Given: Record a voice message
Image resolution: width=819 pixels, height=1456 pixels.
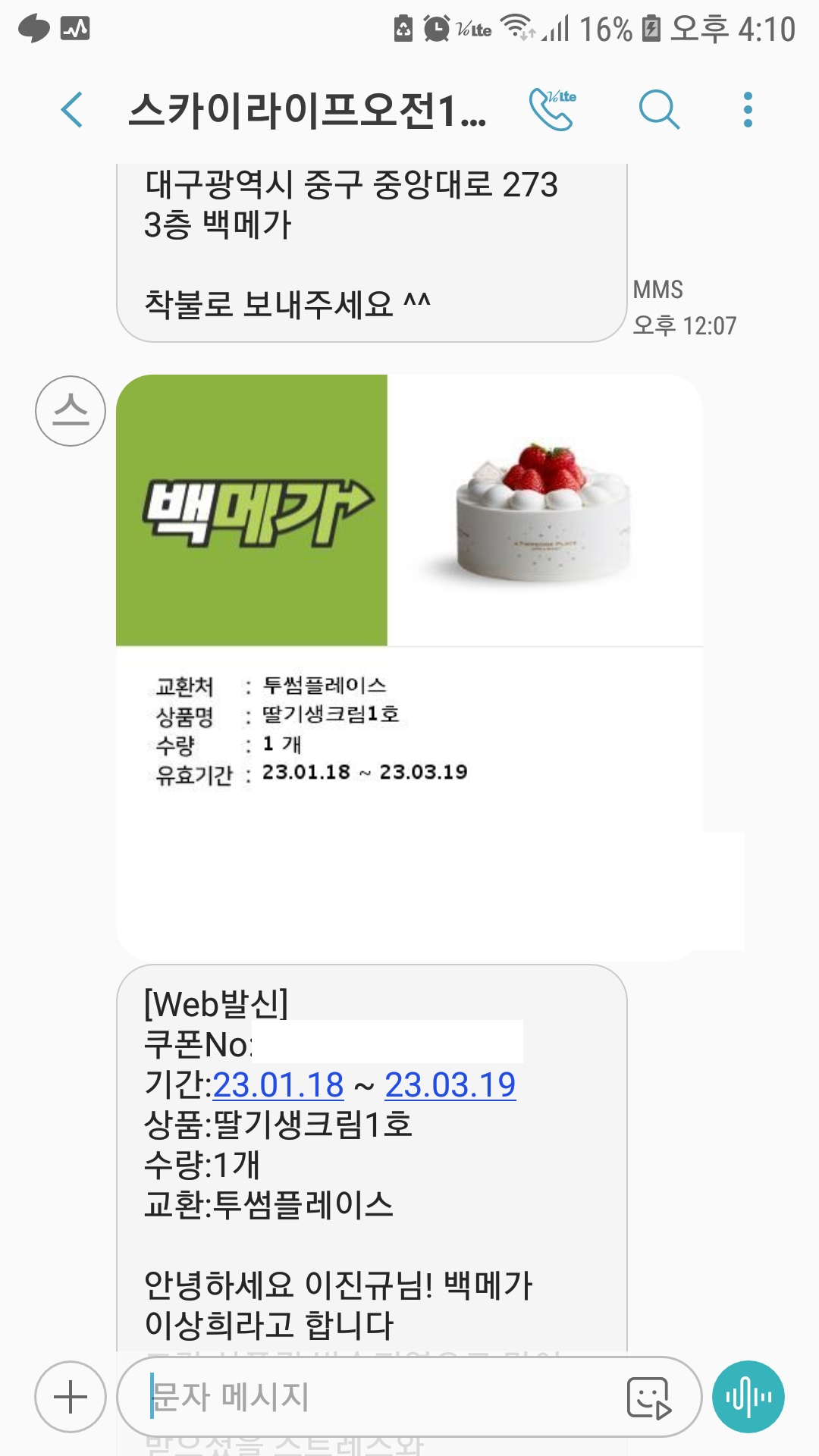Looking at the screenshot, I should 748,1397.
